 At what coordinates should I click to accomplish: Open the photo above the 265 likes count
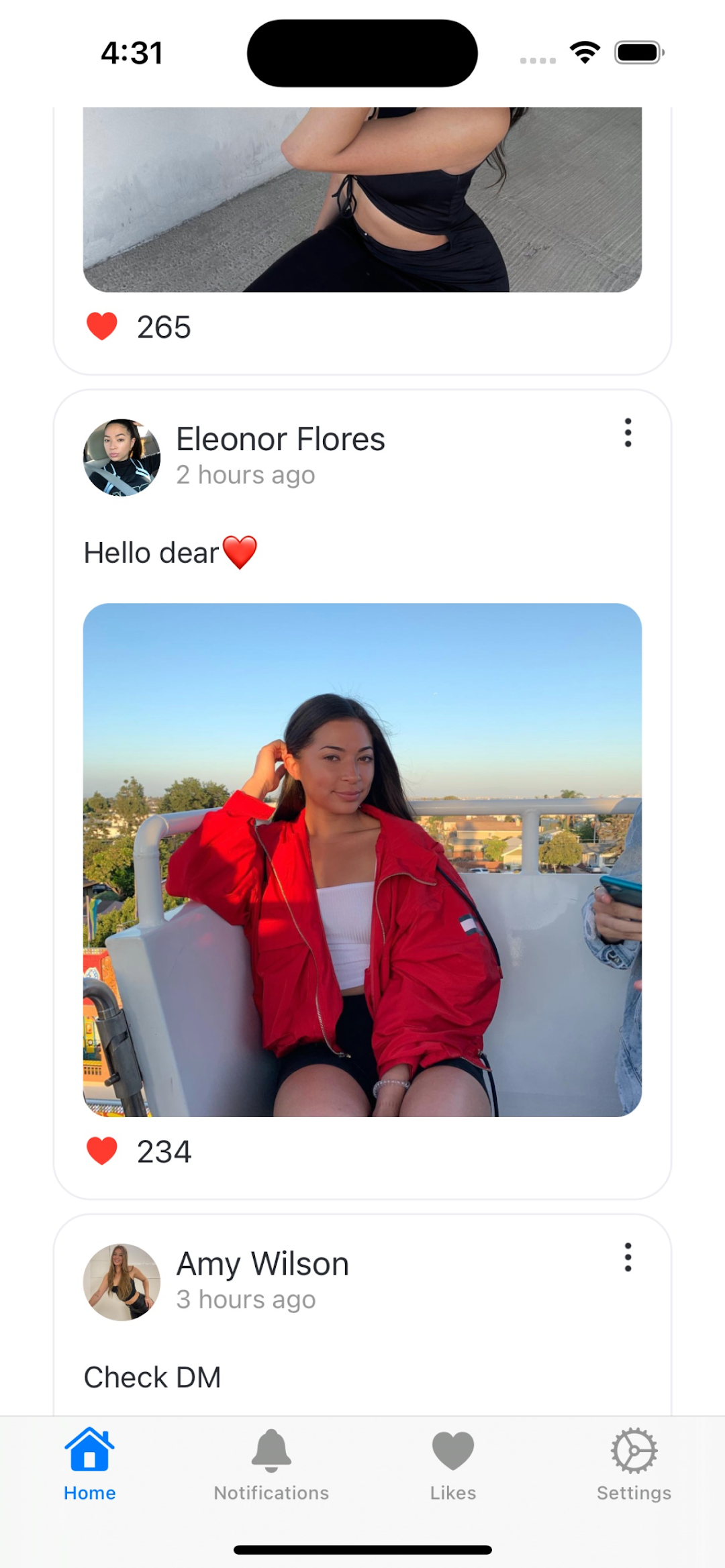[362, 199]
